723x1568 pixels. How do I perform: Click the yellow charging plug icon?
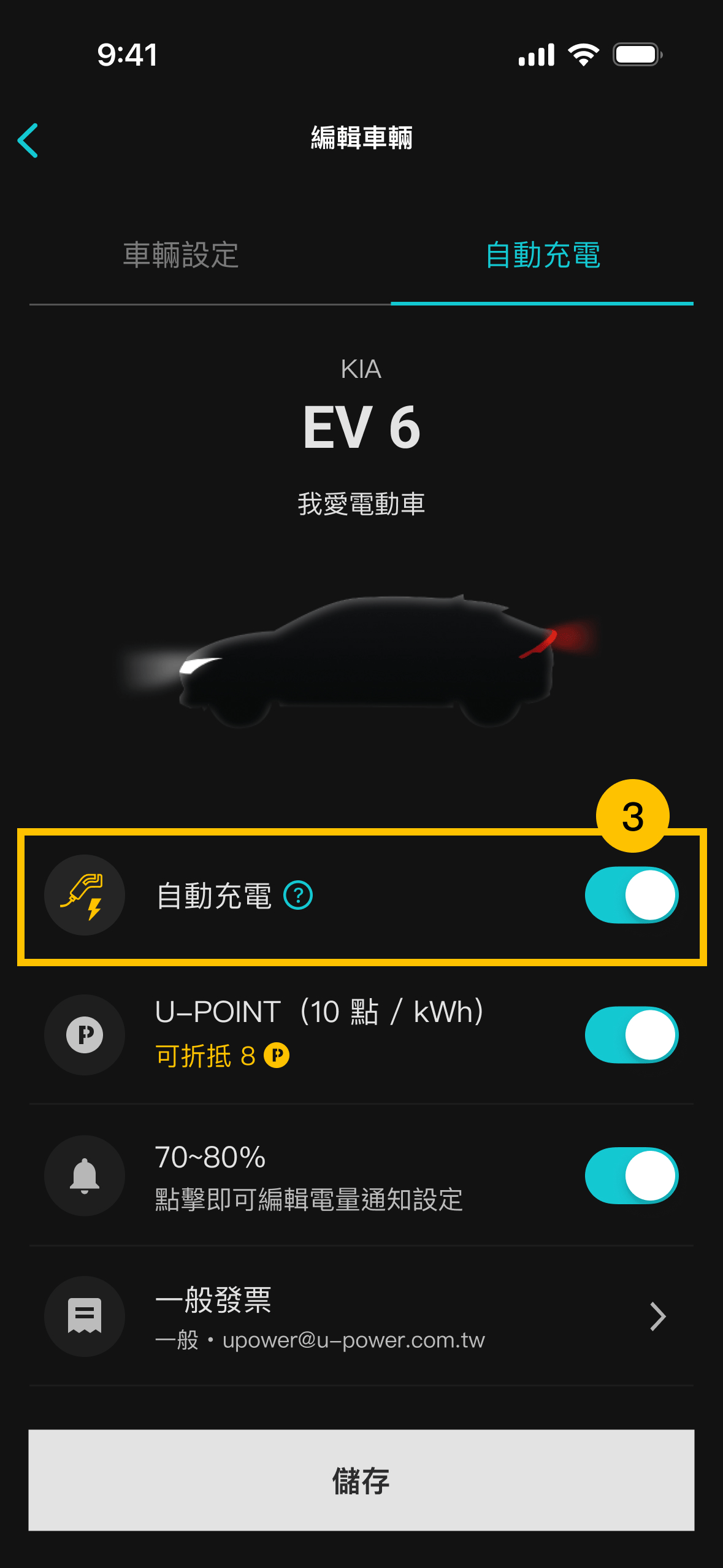(x=85, y=895)
